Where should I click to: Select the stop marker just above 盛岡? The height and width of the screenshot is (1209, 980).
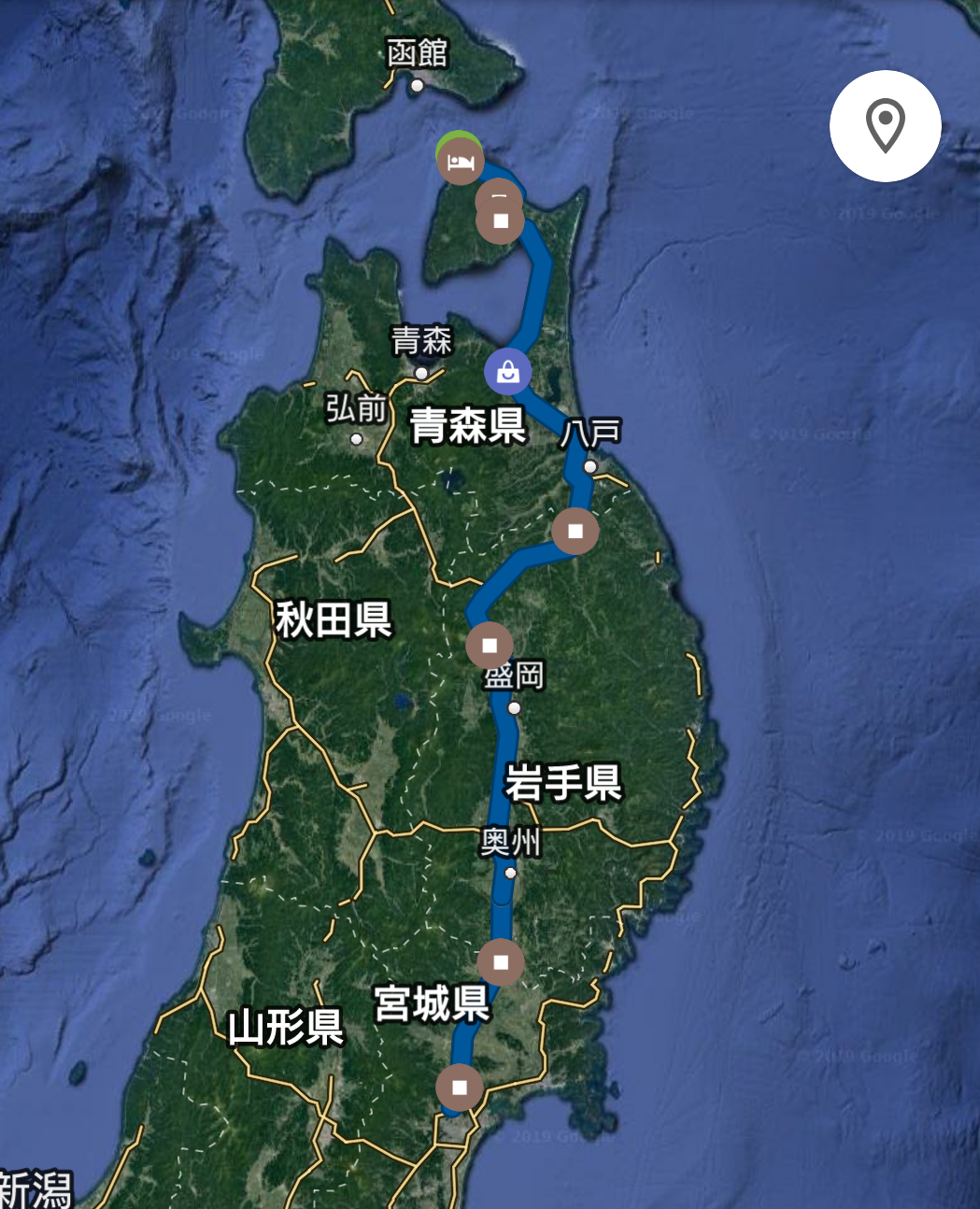pos(490,645)
